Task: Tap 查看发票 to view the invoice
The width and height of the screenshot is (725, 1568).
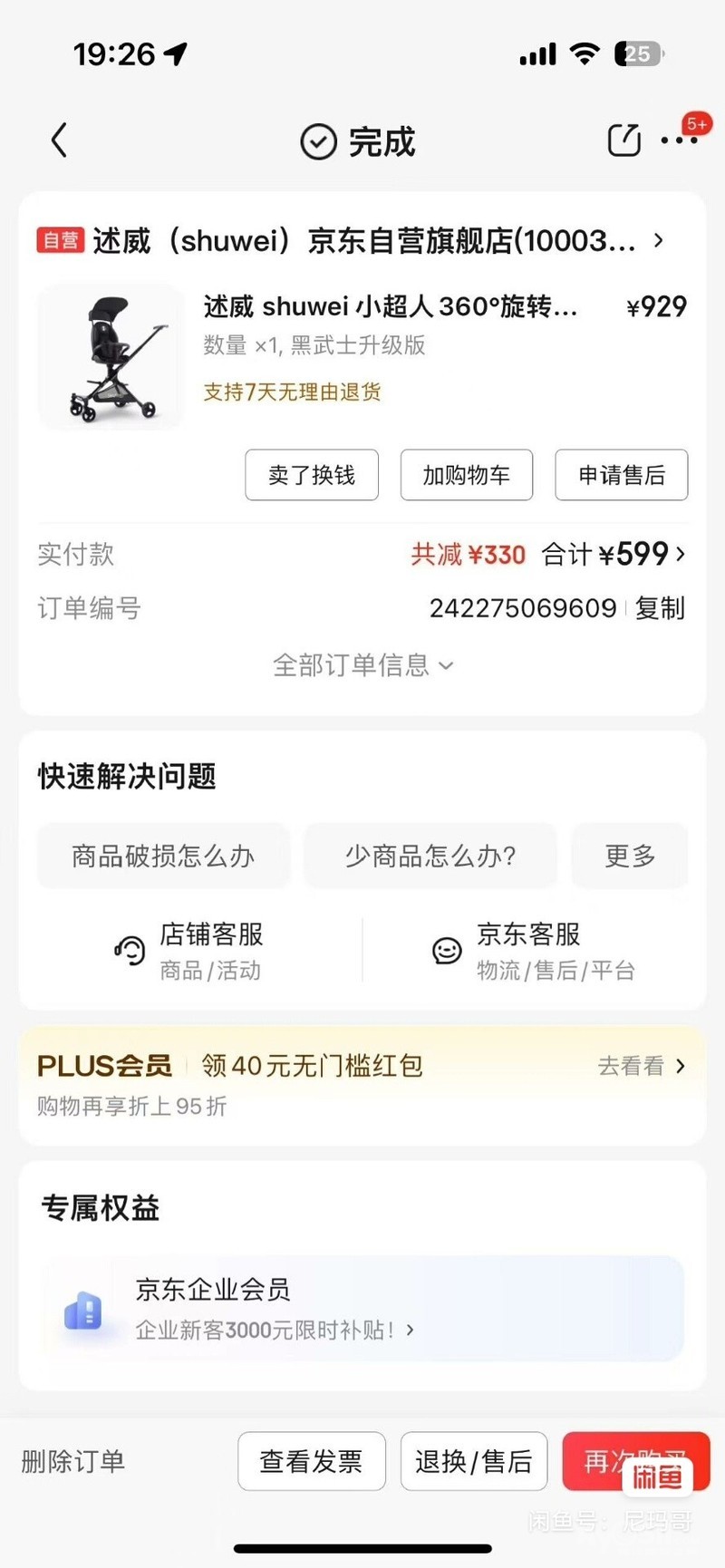Action: [x=312, y=1461]
